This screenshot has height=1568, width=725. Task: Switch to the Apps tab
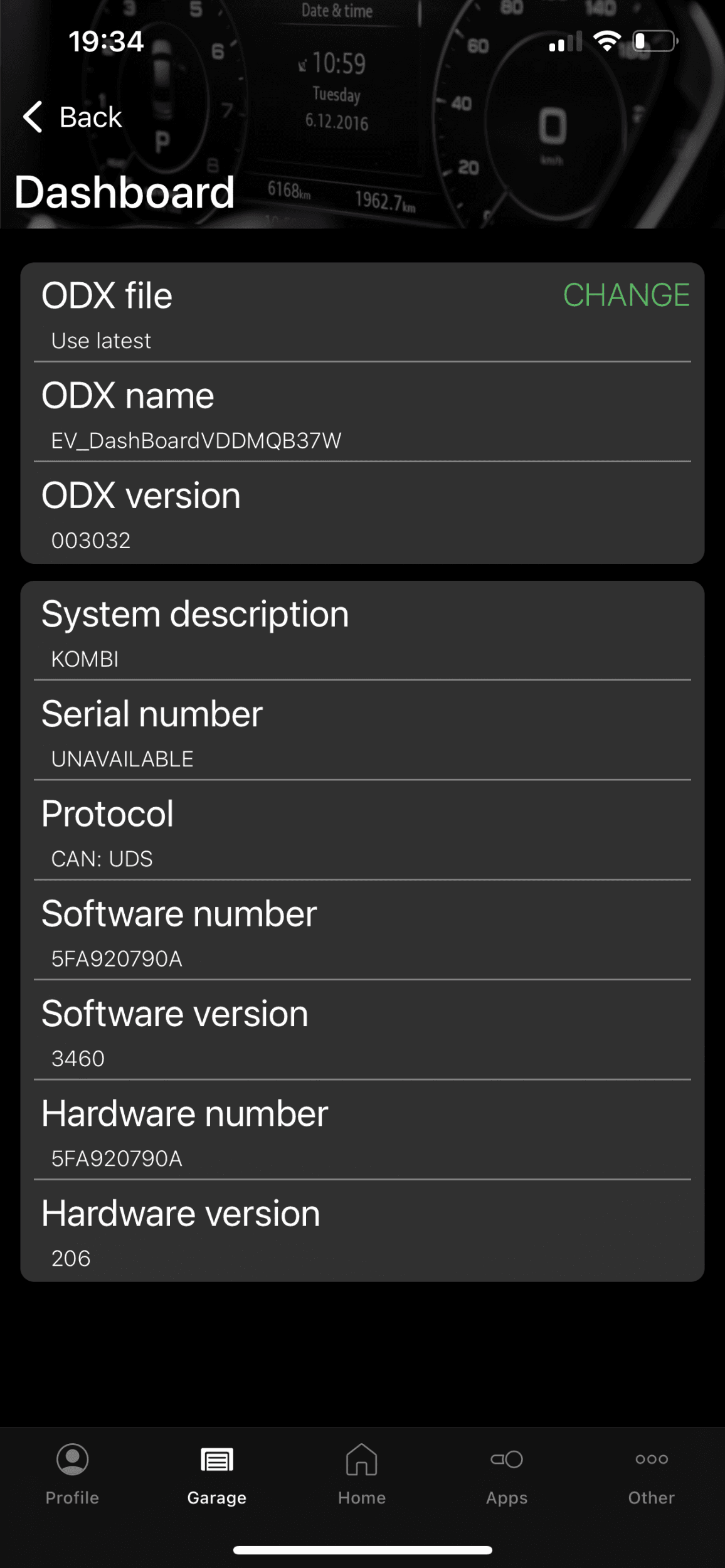(x=507, y=1474)
